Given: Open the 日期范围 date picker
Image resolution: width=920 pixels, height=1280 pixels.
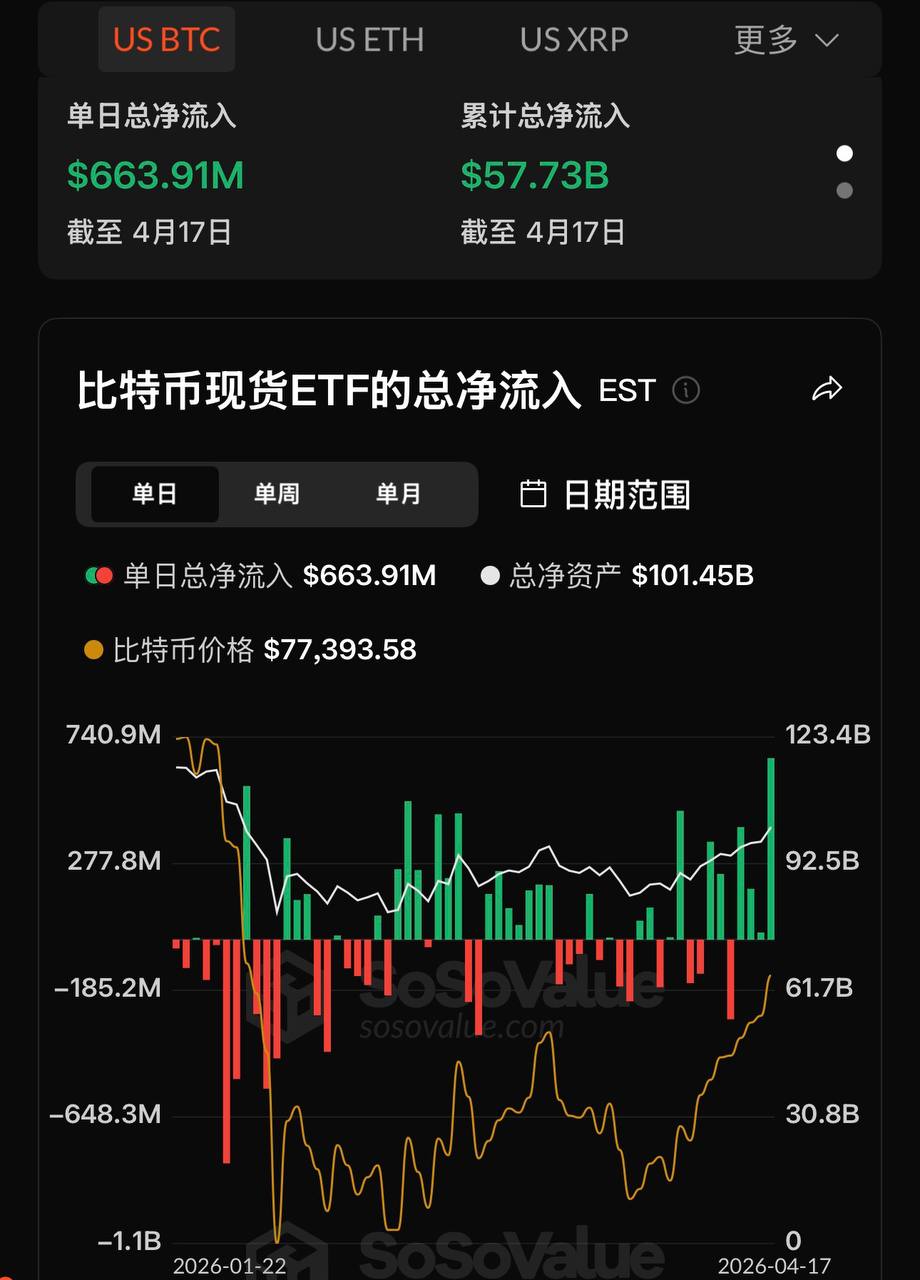Looking at the screenshot, I should tap(606, 495).
